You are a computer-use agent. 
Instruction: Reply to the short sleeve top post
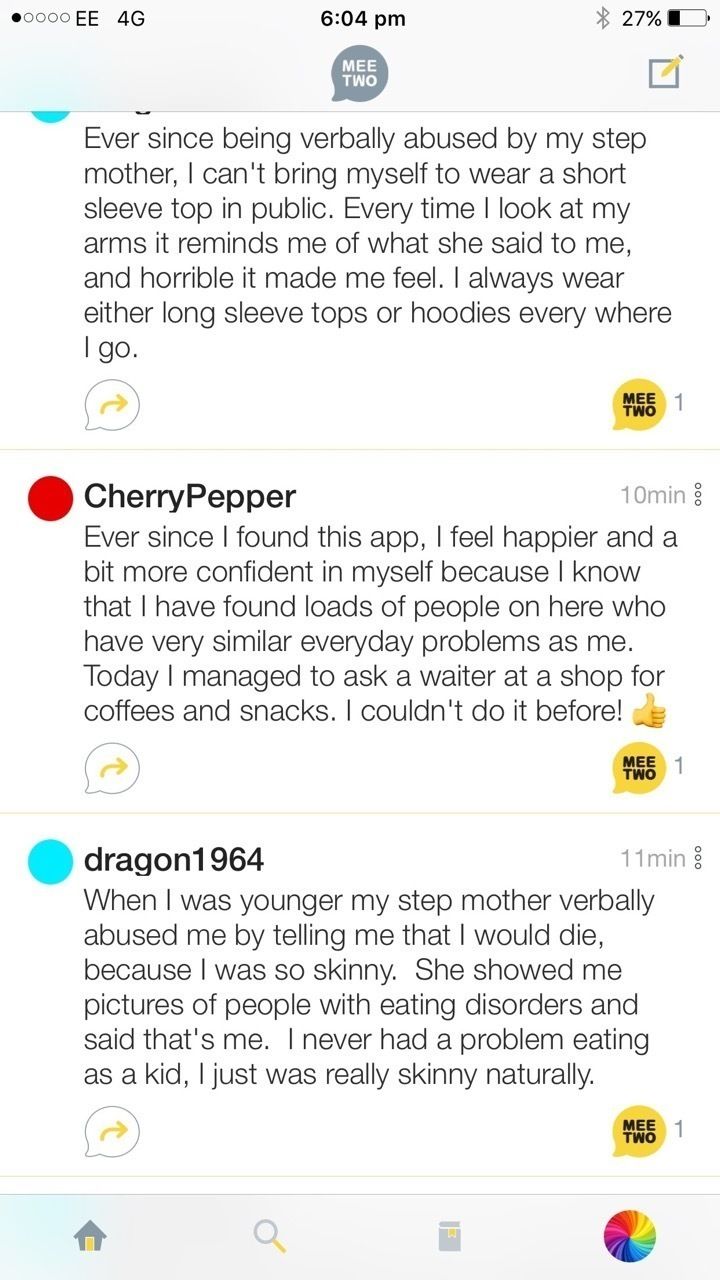click(111, 404)
